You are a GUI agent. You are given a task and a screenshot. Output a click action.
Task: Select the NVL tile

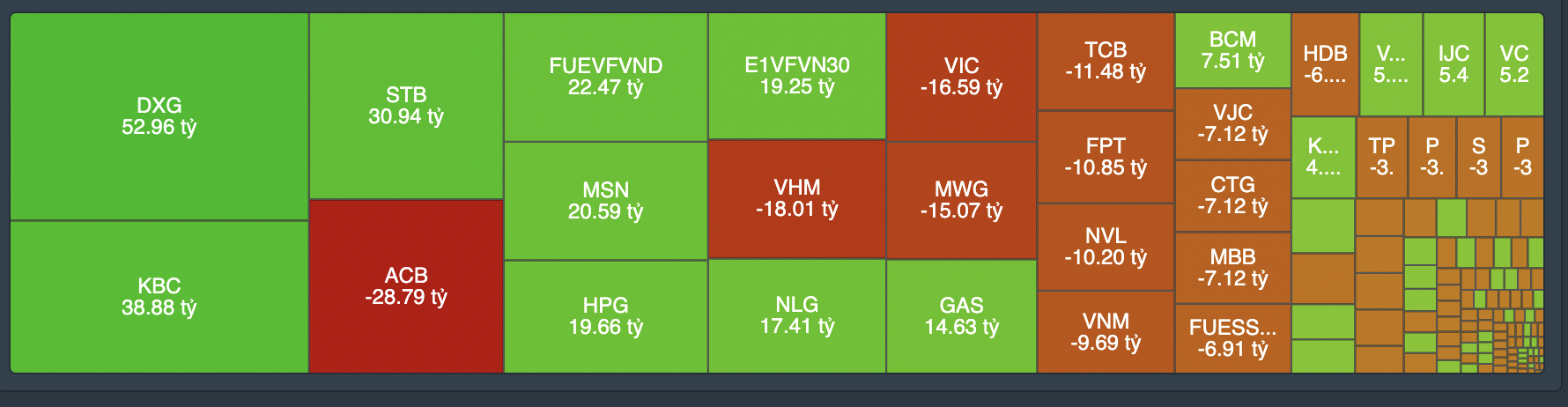coord(1106,247)
